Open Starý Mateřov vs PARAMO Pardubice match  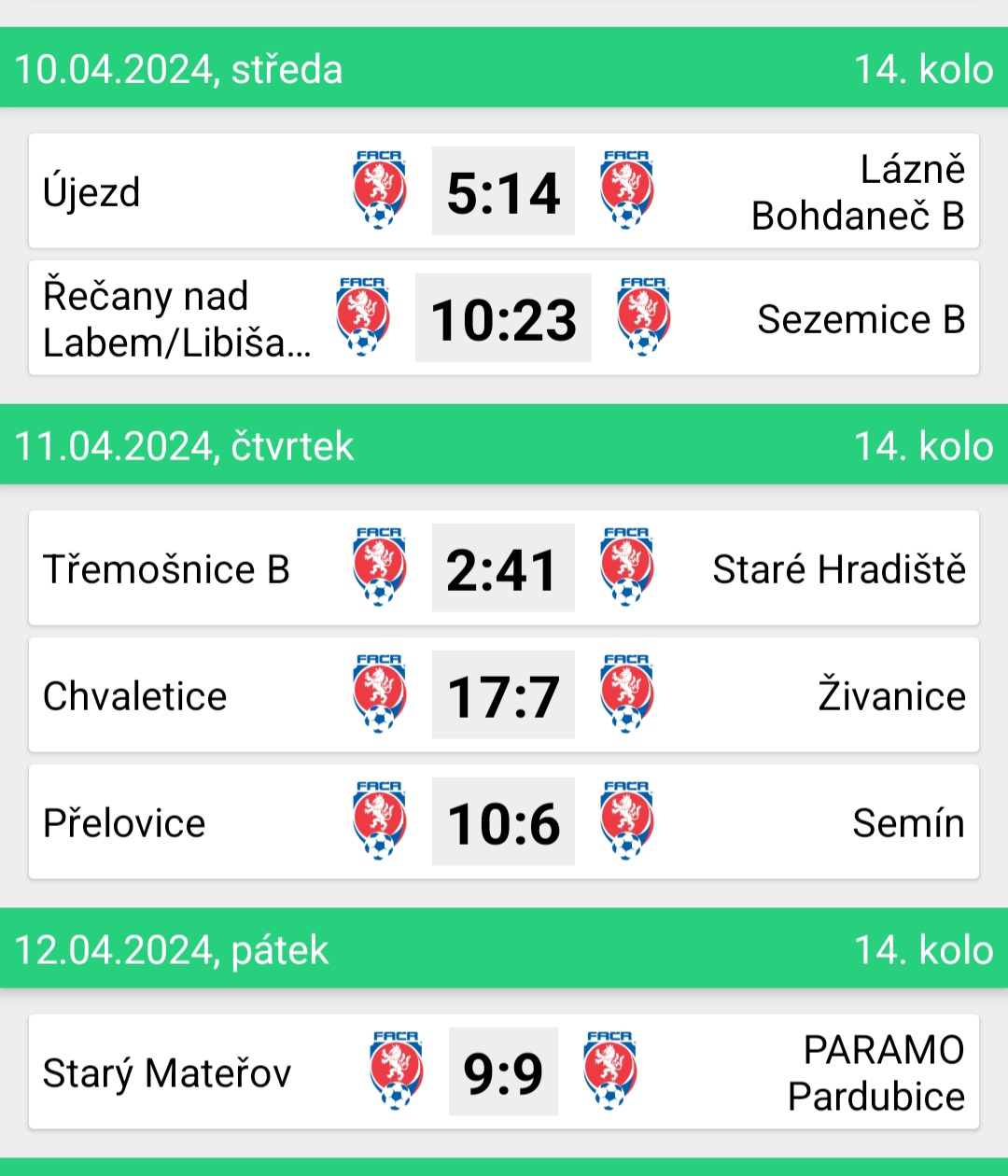pyautogui.click(x=503, y=1072)
